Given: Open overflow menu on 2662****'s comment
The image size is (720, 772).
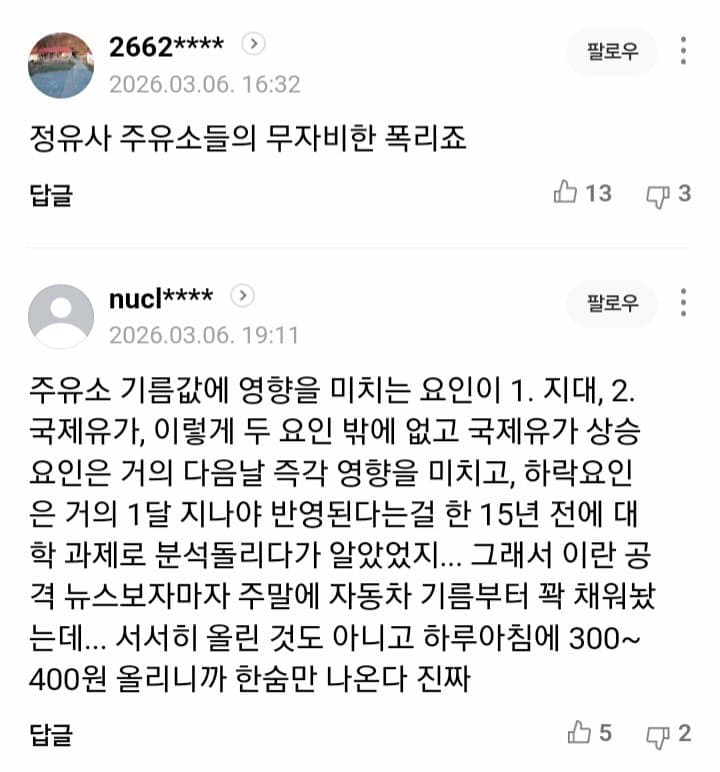Looking at the screenshot, I should coord(683,51).
